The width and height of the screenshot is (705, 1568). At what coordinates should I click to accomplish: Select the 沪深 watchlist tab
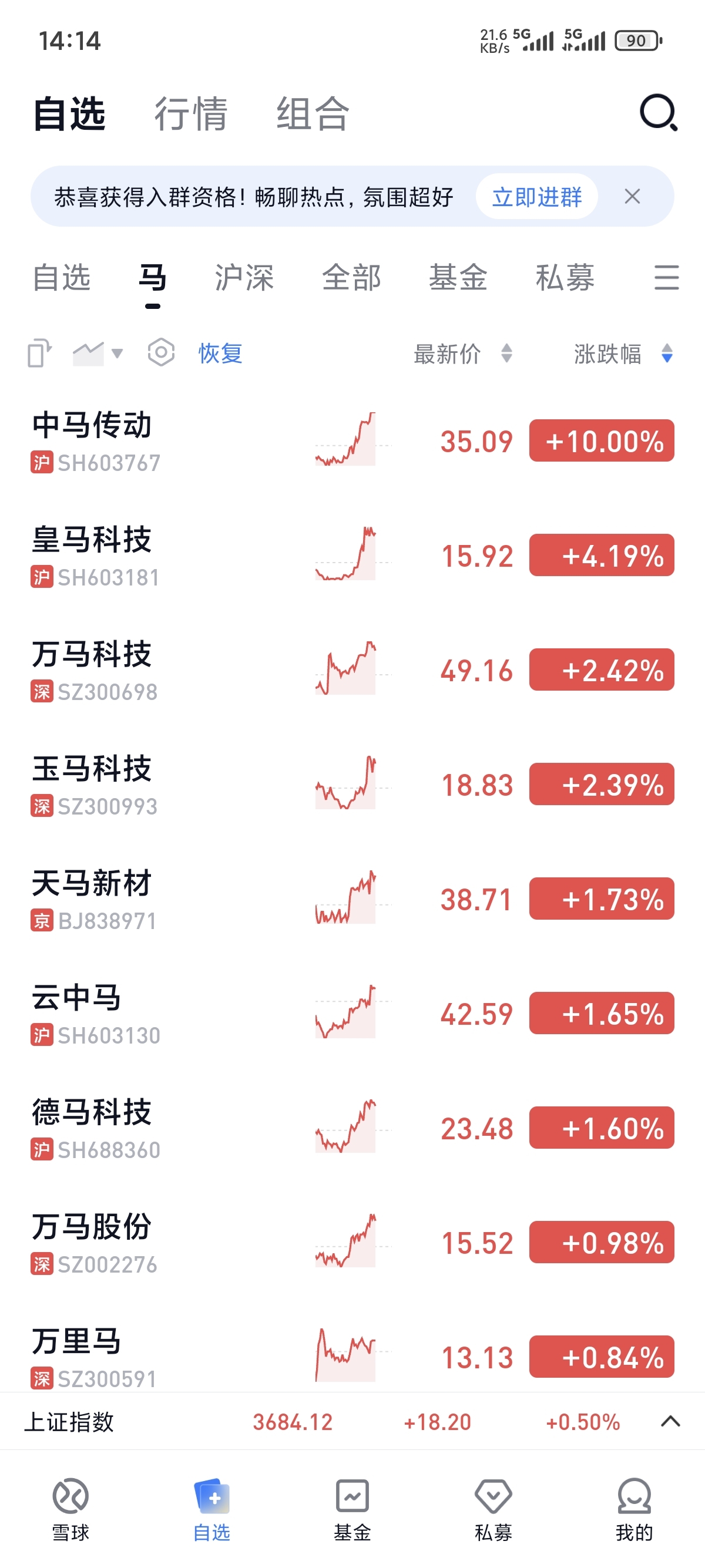tap(244, 278)
